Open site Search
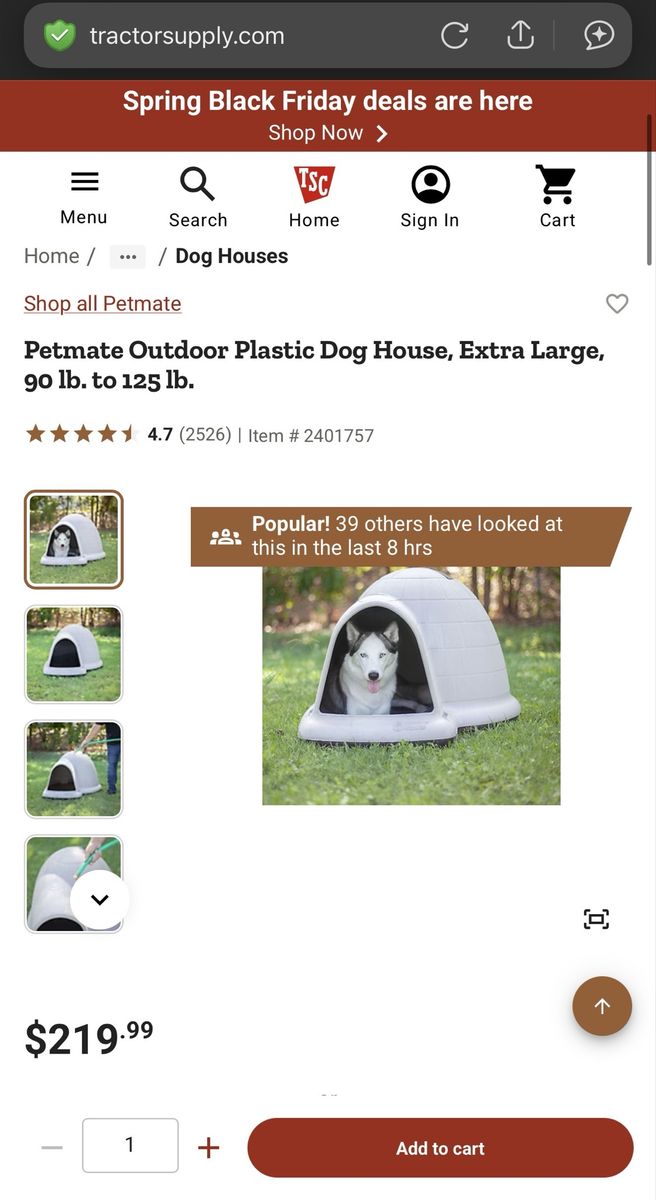The width and height of the screenshot is (656, 1200). [x=197, y=197]
